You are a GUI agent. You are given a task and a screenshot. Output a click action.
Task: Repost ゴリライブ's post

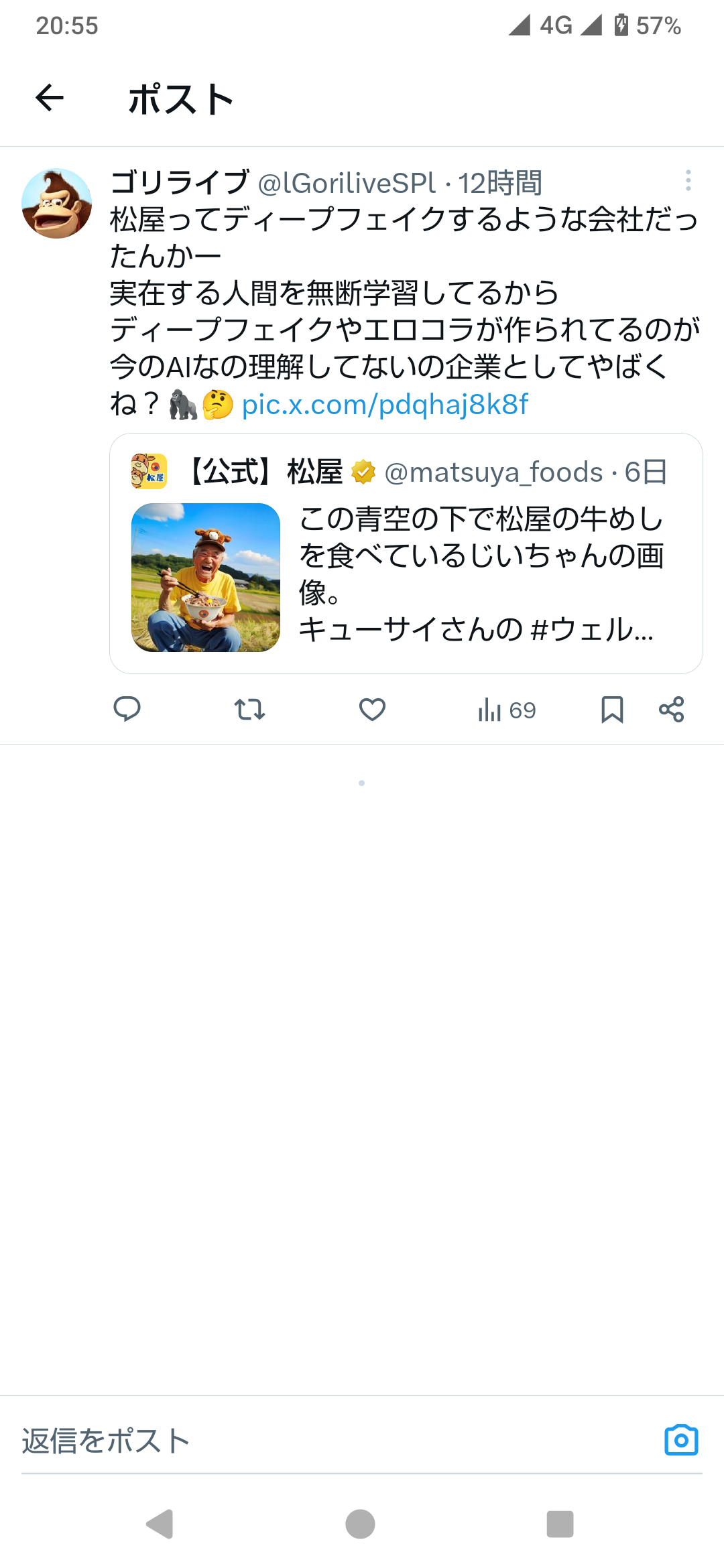(249, 709)
